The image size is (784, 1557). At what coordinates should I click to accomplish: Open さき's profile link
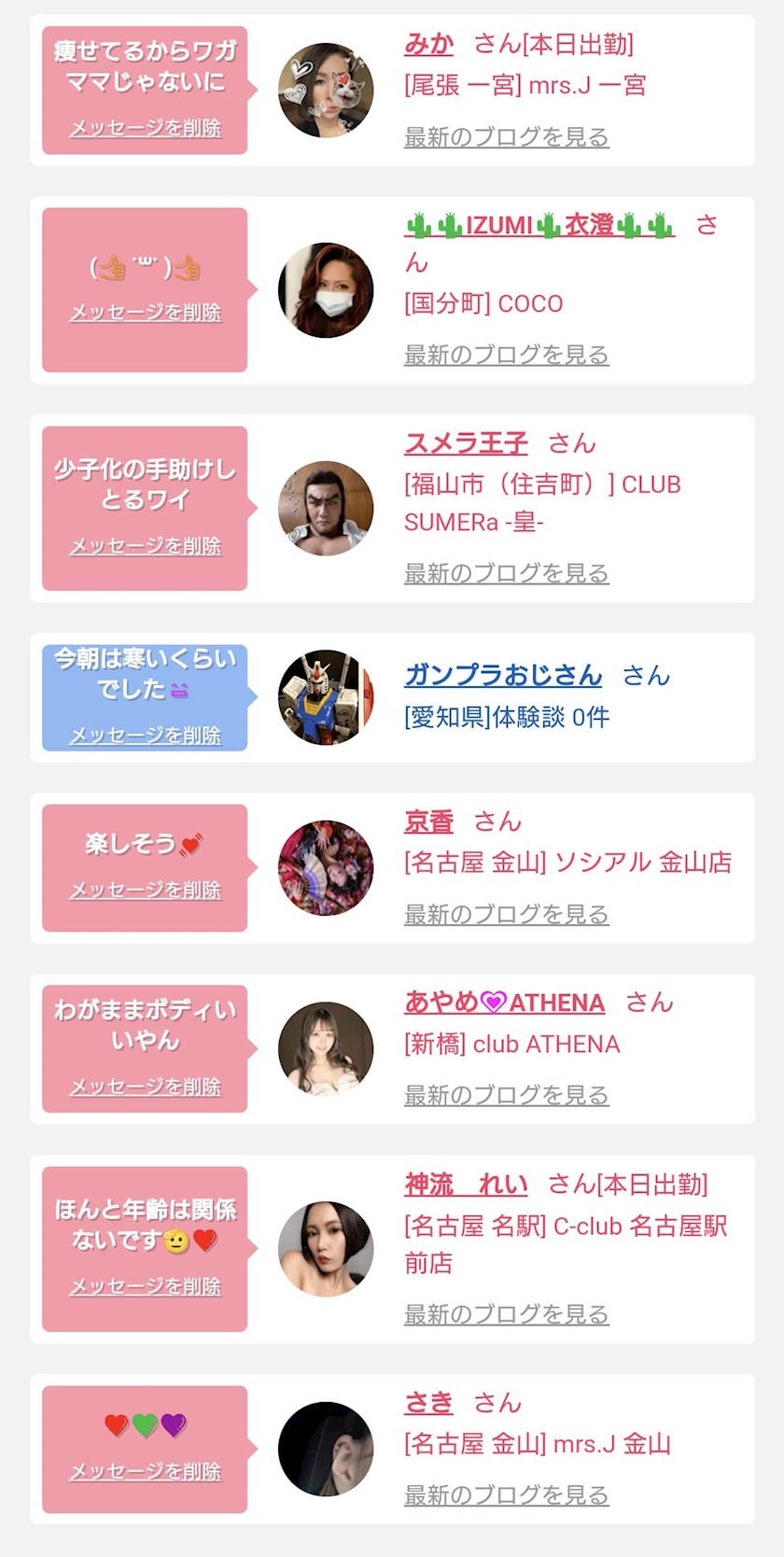tap(428, 1403)
